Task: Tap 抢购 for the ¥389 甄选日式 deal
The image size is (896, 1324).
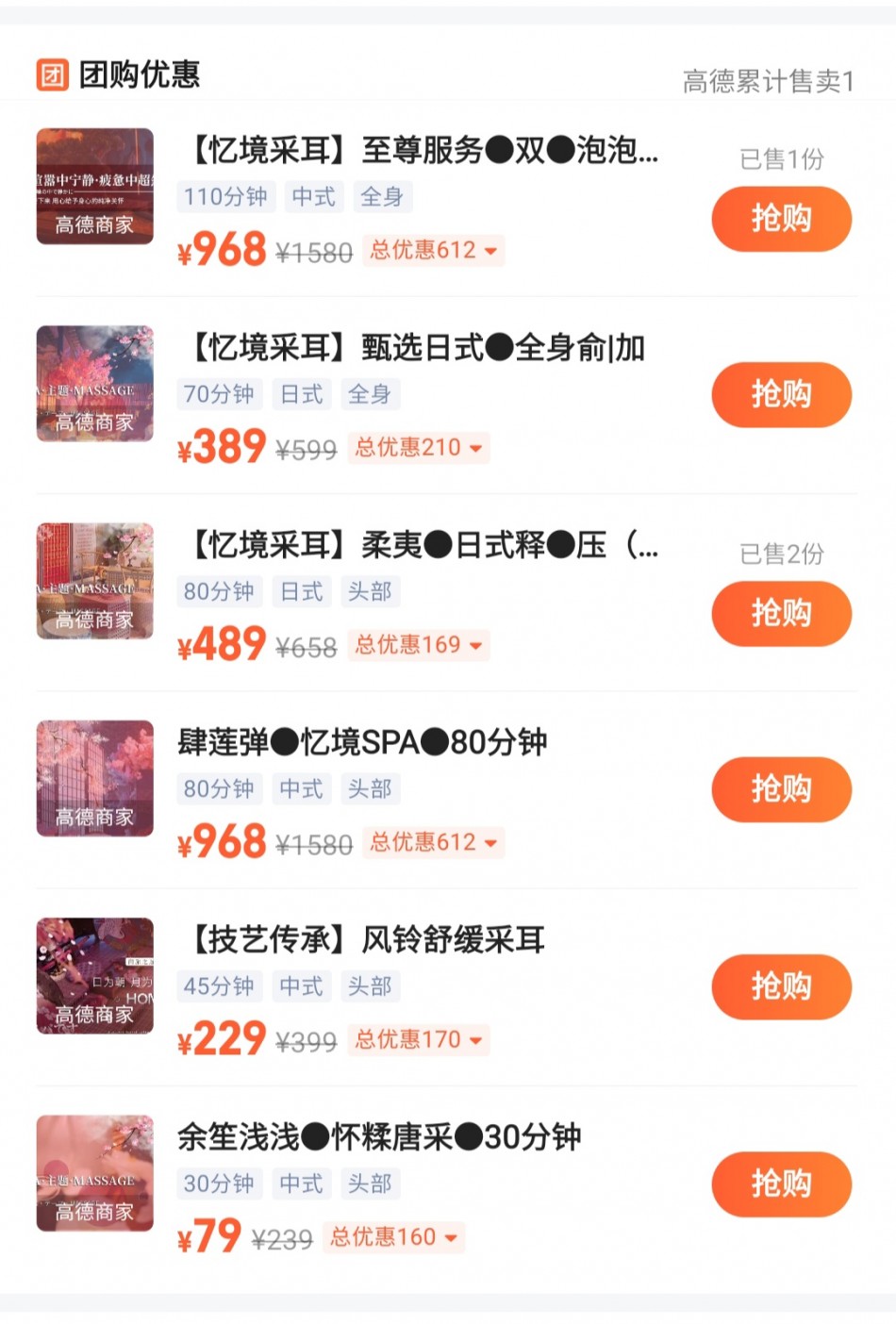Action: 781,394
